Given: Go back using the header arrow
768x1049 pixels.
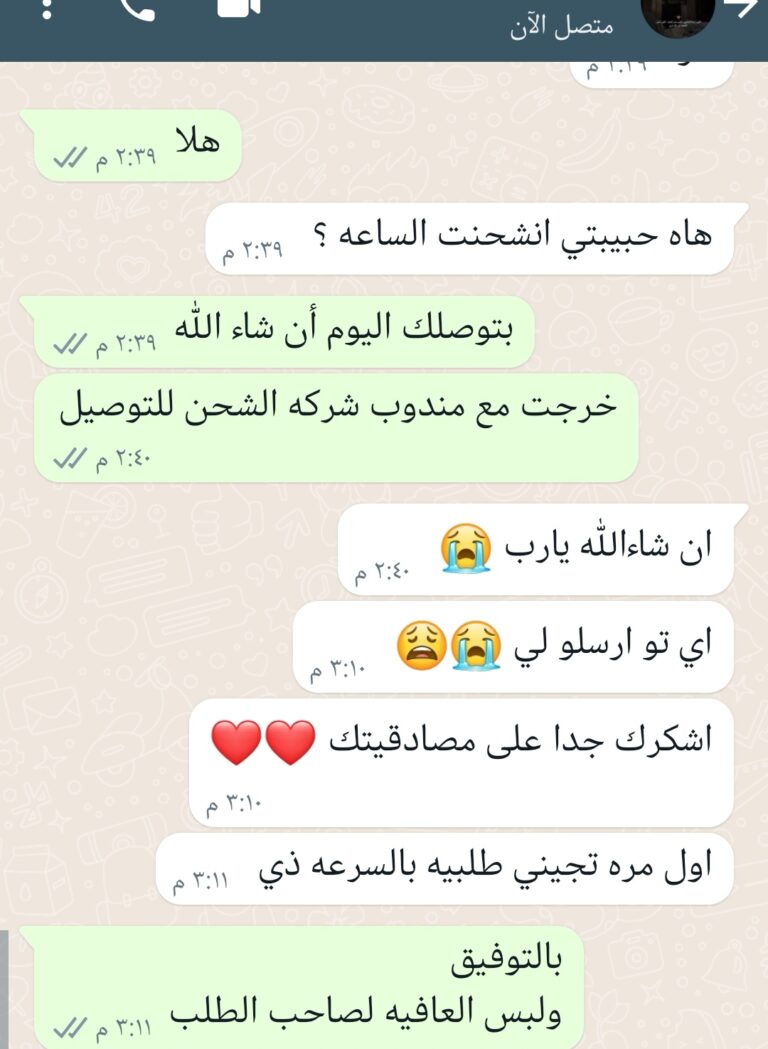Looking at the screenshot, I should pyautogui.click(x=745, y=8).
